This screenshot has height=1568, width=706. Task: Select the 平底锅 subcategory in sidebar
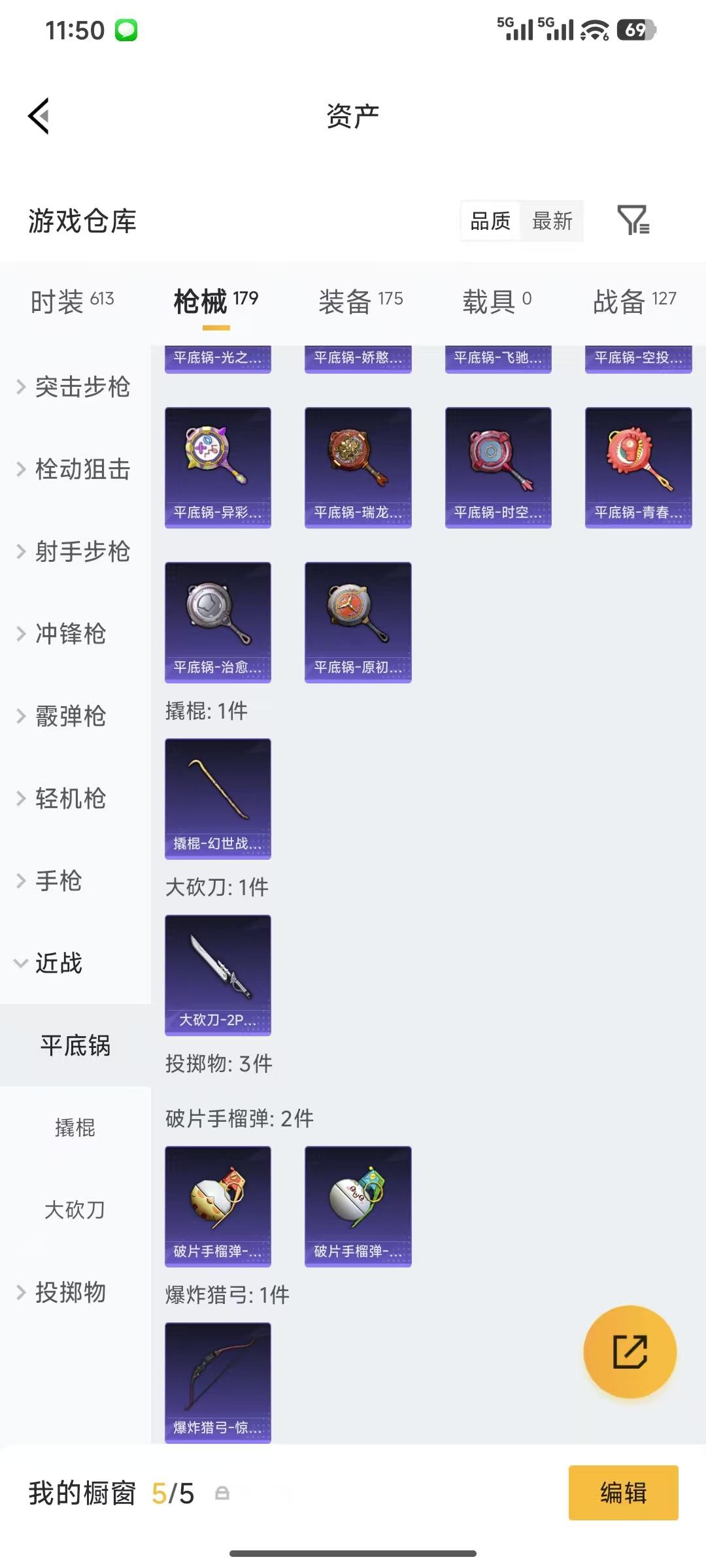pos(76,1045)
